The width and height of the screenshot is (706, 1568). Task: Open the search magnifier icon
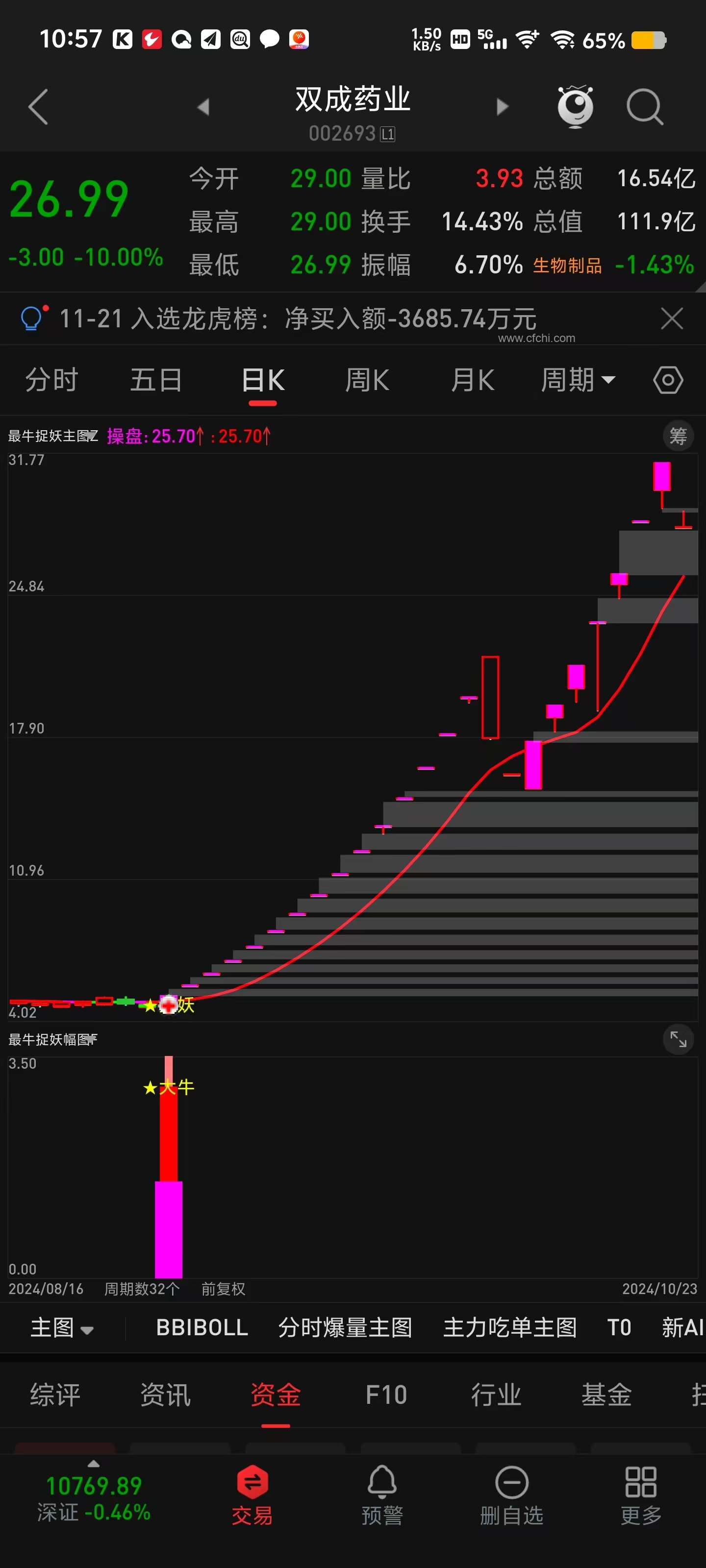(x=645, y=107)
